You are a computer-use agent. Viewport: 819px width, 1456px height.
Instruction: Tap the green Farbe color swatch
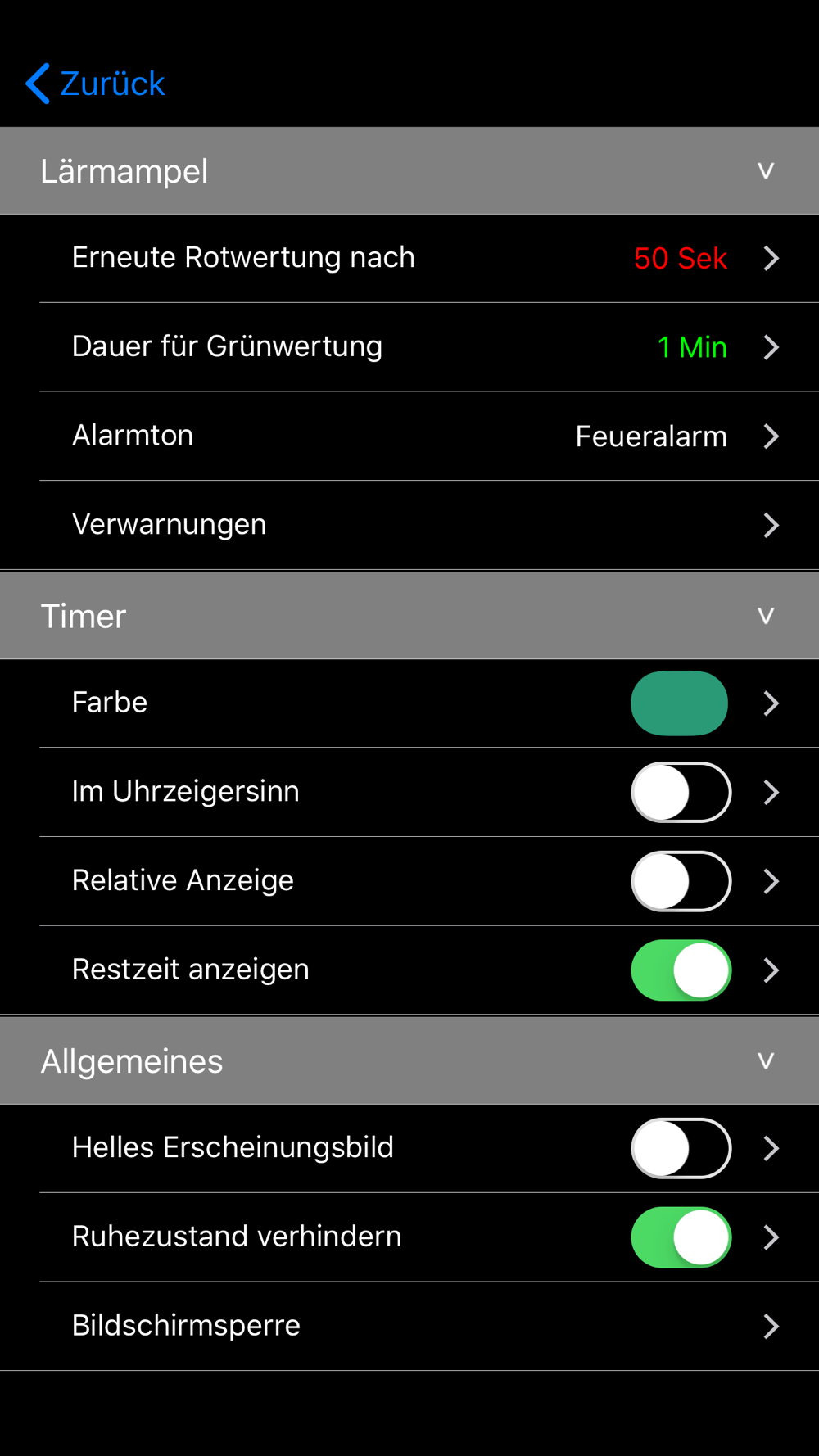[x=679, y=703]
